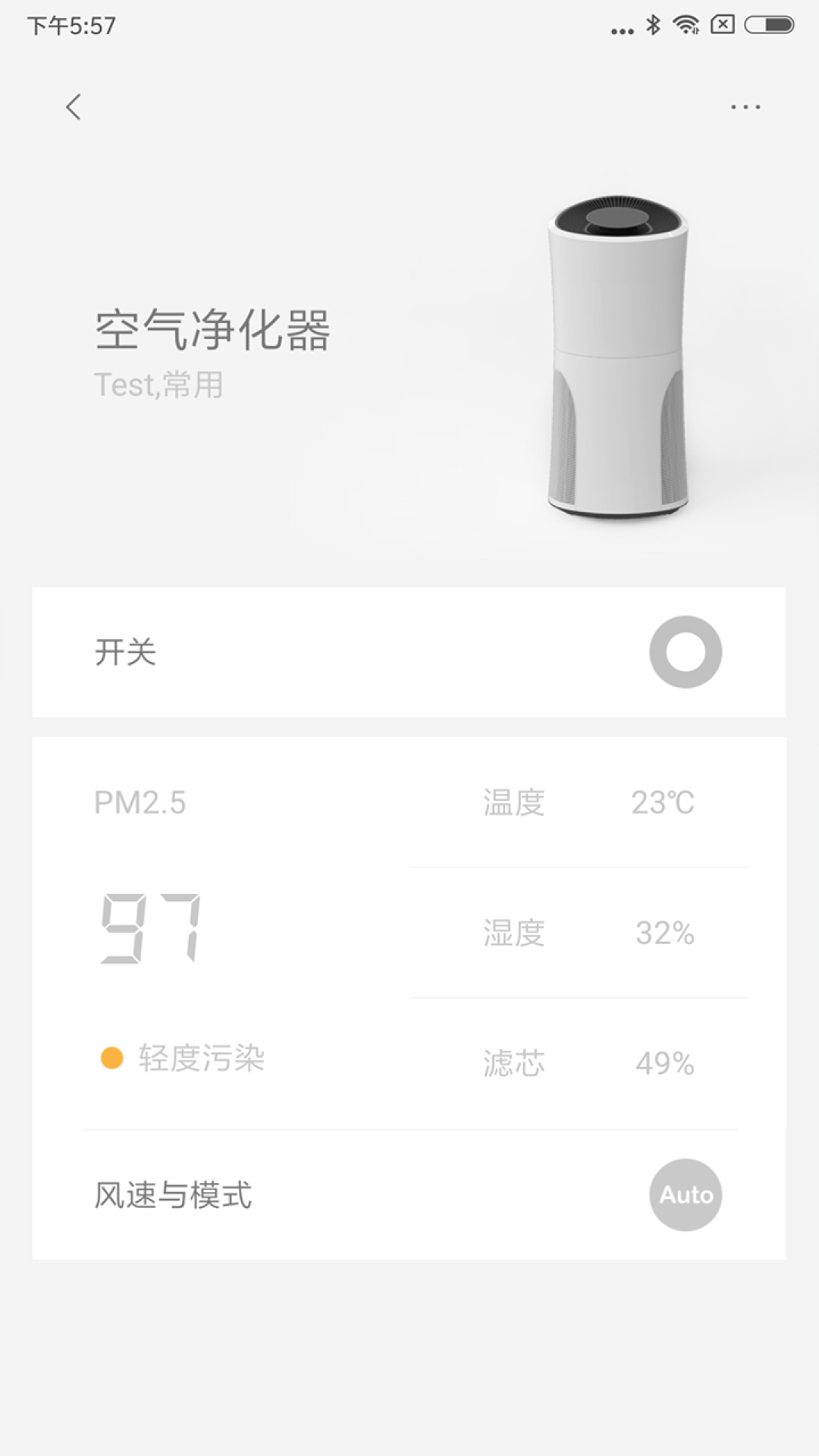Screen dimensions: 819x1456
Task: Tap the orange pollution level dot
Action: point(111,1056)
